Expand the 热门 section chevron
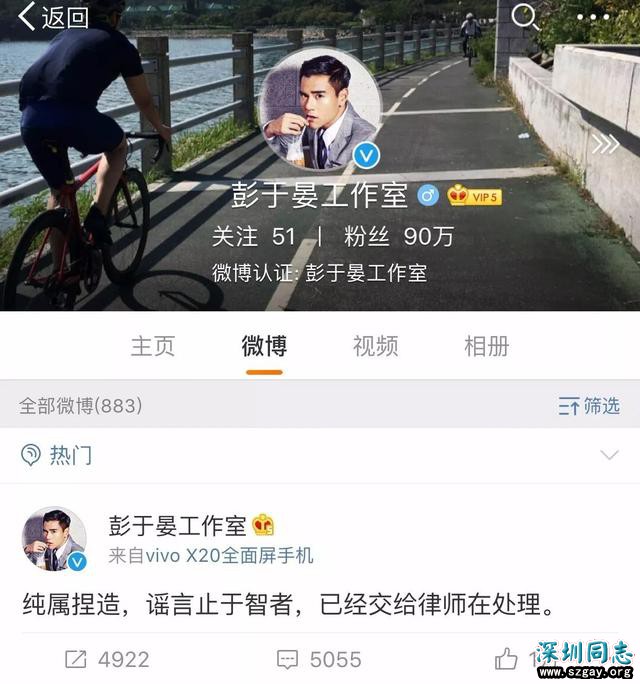The width and height of the screenshot is (640, 684). click(x=608, y=456)
